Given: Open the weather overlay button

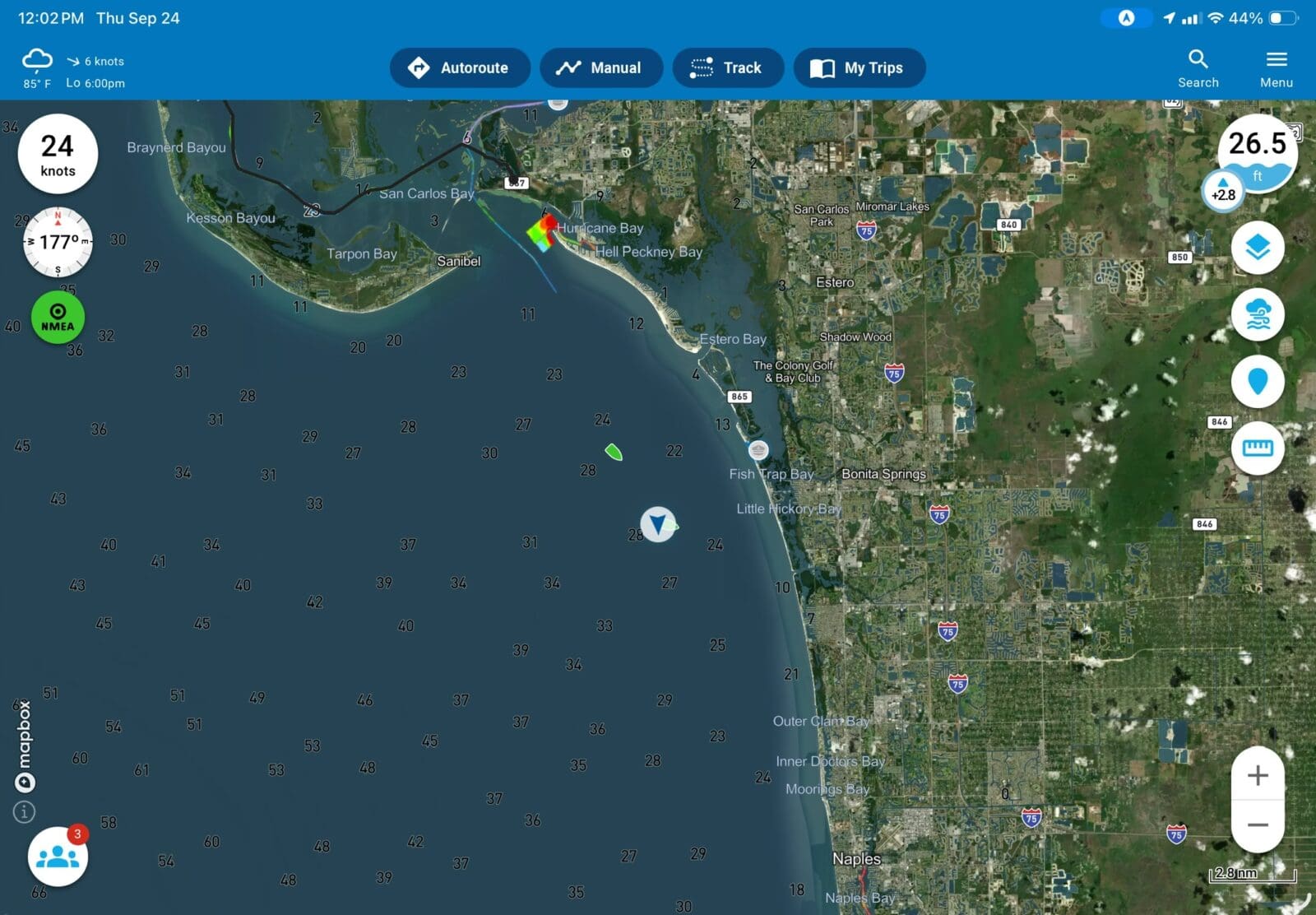Looking at the screenshot, I should [1258, 314].
